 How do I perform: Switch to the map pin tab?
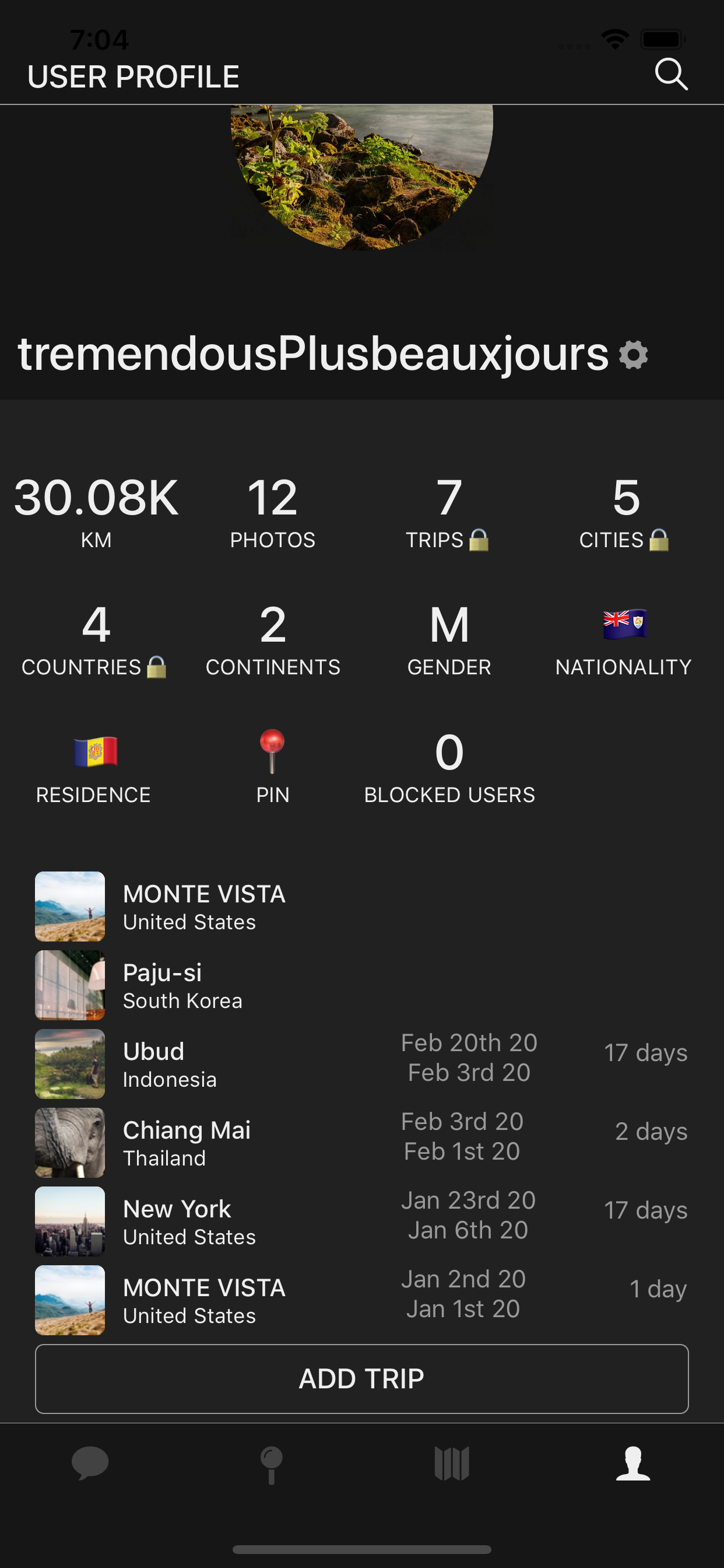coord(271,1464)
